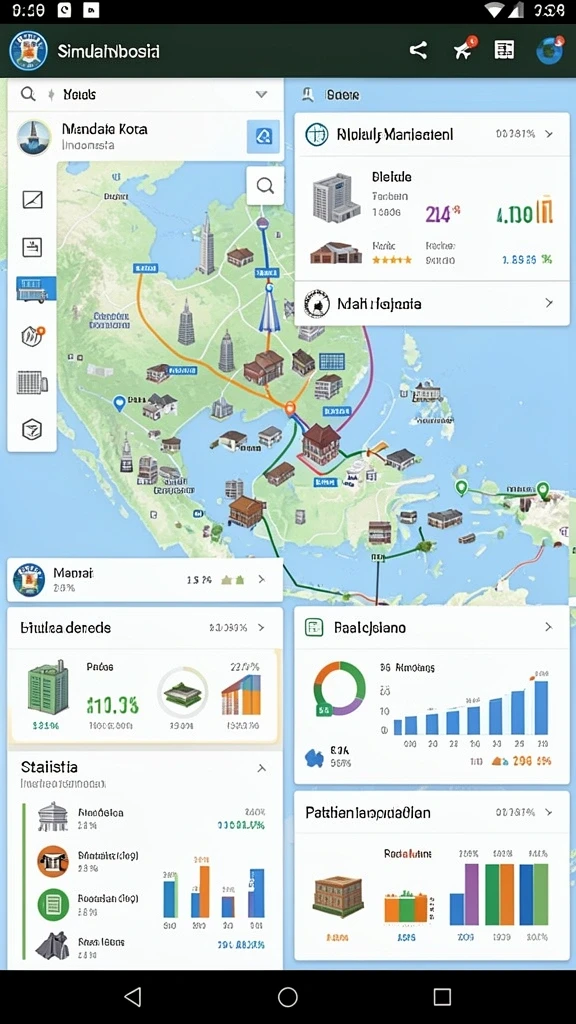Share via the app bar share icon

[x=418, y=50]
